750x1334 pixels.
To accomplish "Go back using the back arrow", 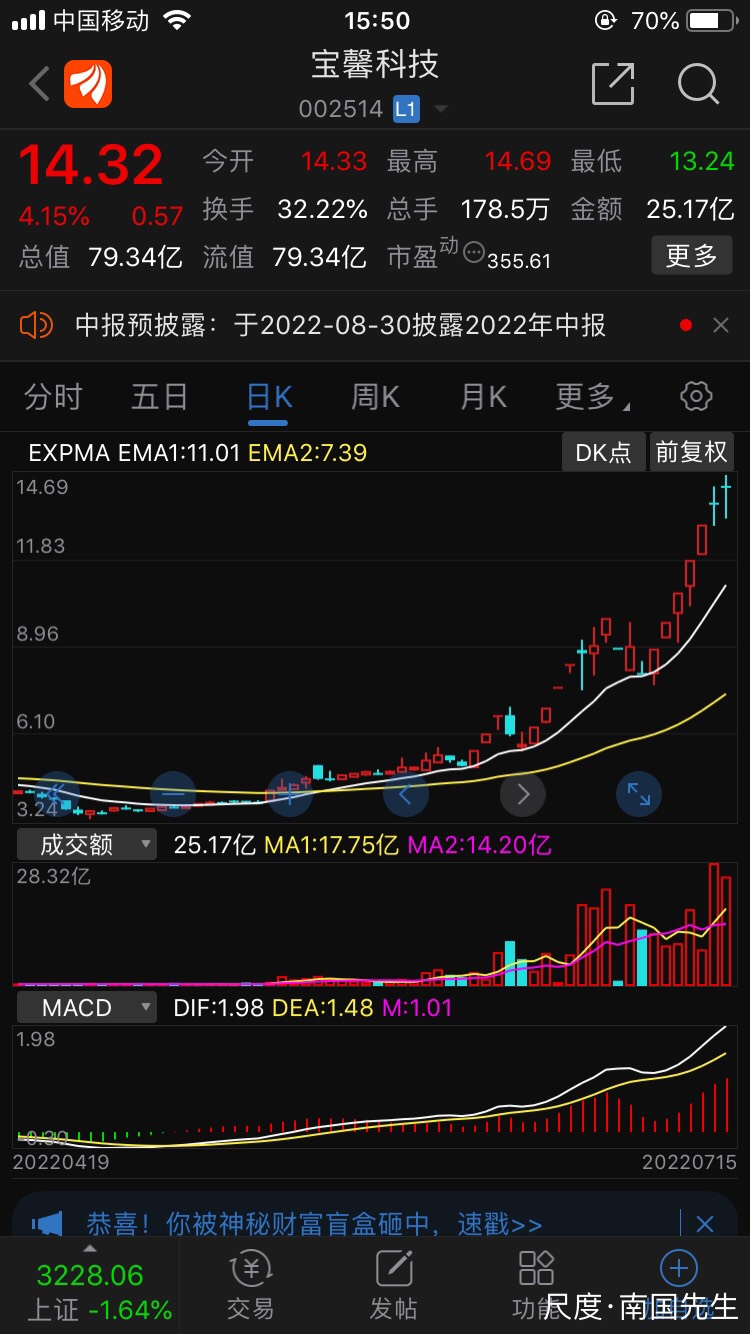I will [38, 85].
